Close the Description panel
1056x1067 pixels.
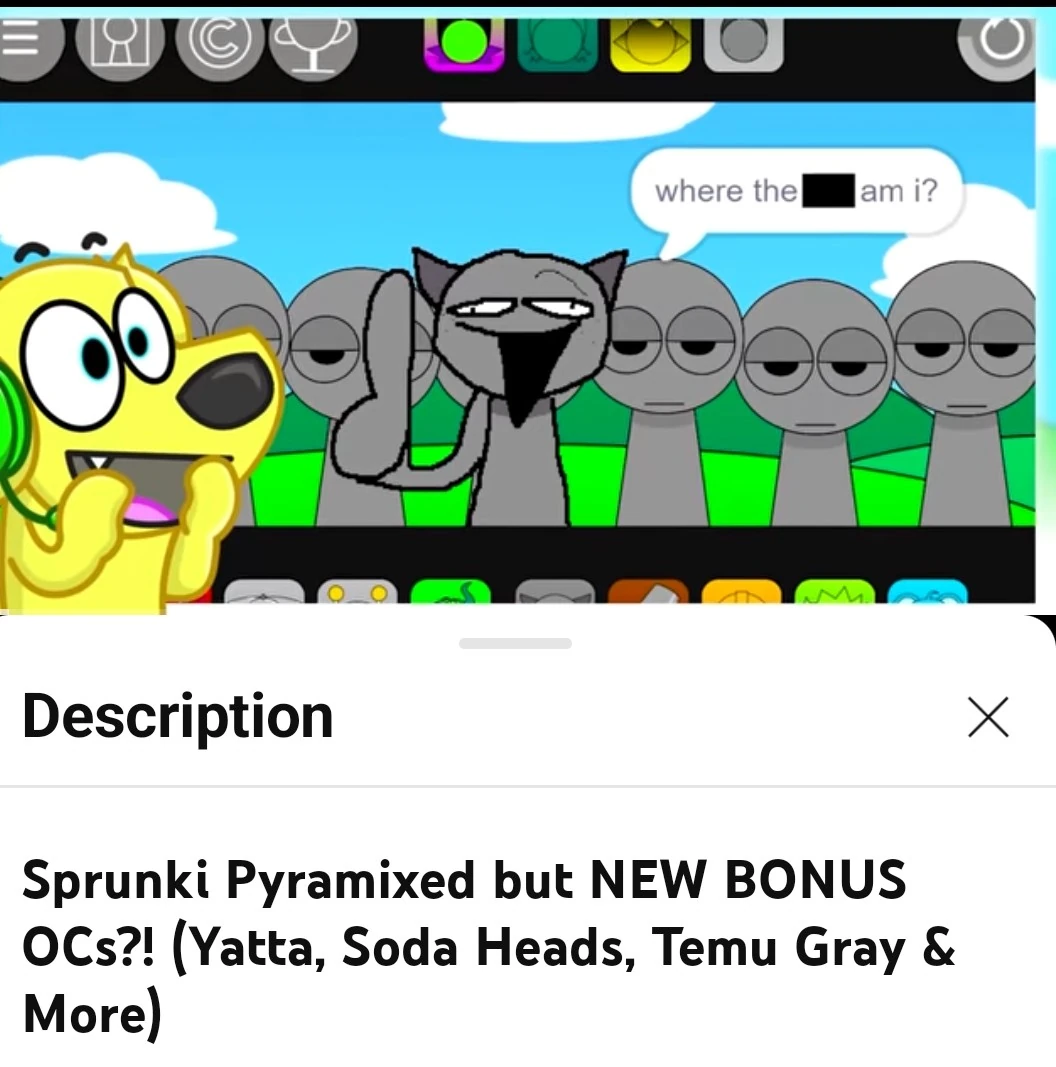click(988, 718)
